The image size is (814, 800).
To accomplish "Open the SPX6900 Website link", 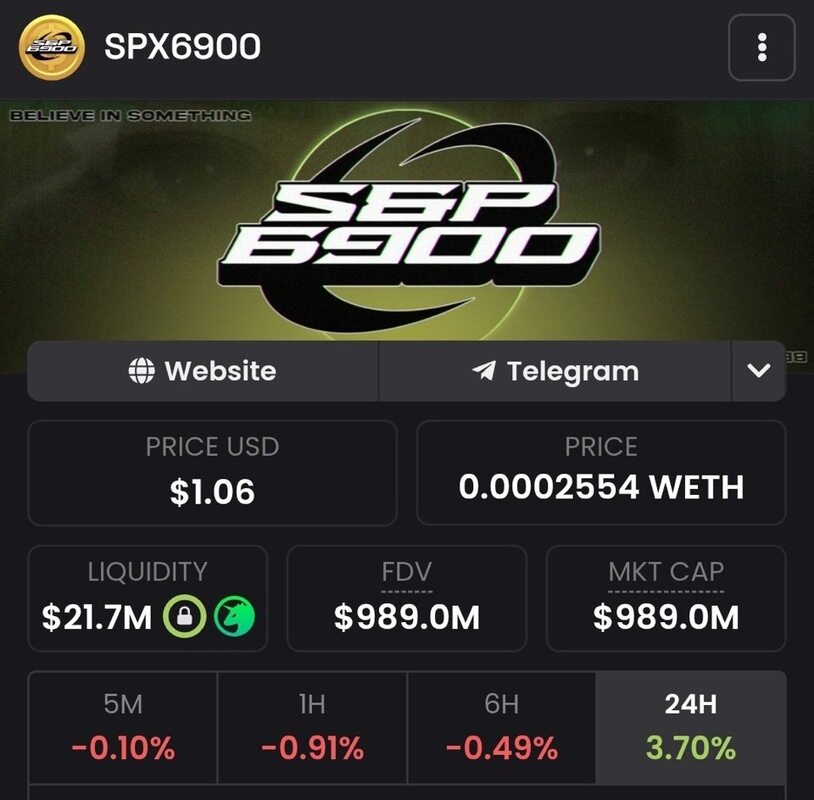I will (203, 371).
